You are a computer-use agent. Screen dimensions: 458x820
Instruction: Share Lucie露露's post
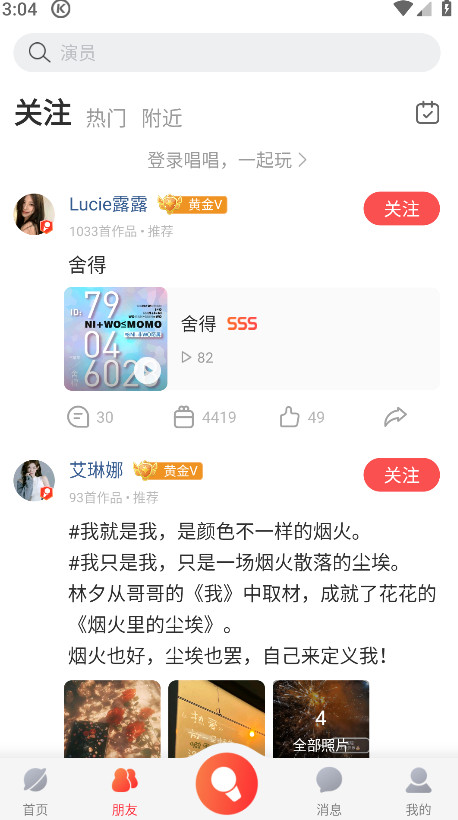click(x=395, y=417)
